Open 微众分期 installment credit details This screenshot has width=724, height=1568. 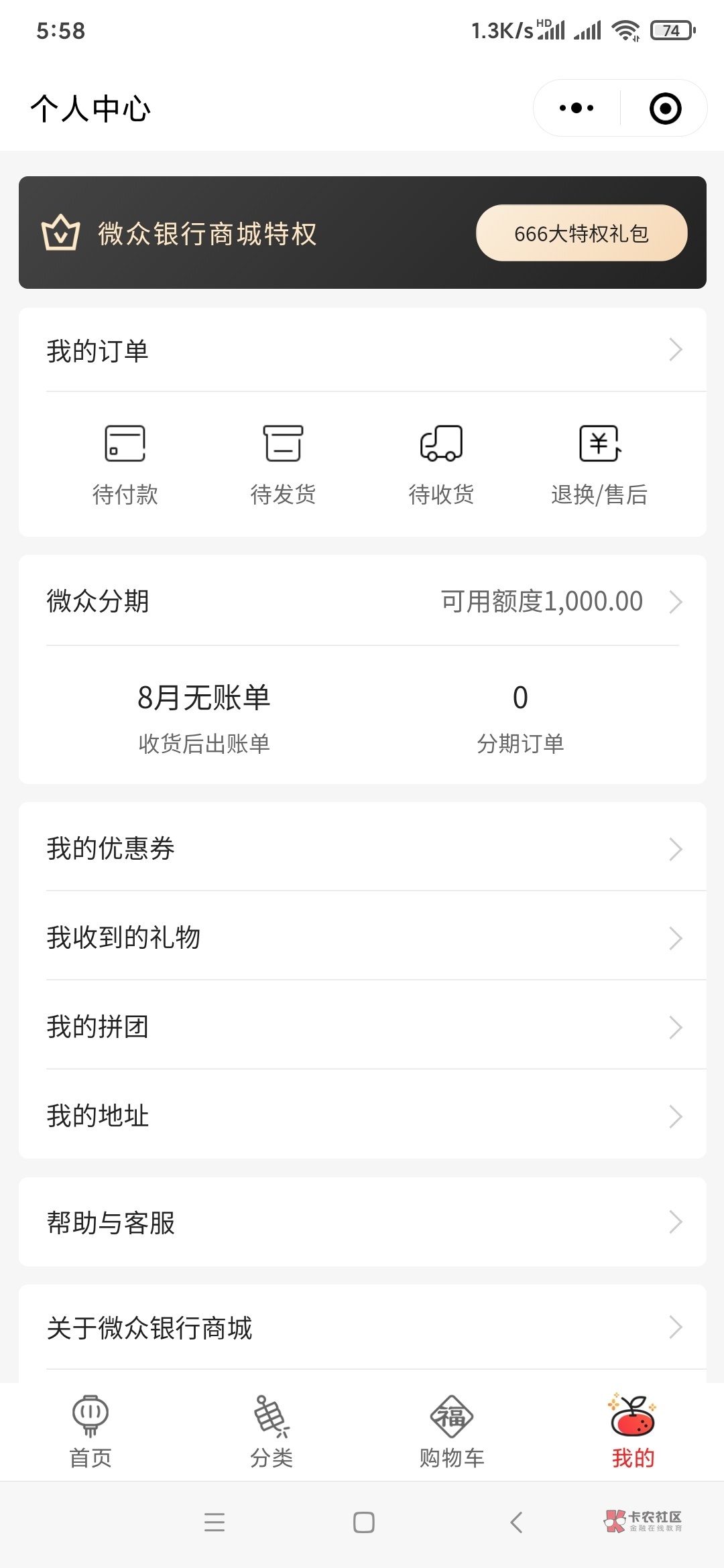tap(362, 601)
